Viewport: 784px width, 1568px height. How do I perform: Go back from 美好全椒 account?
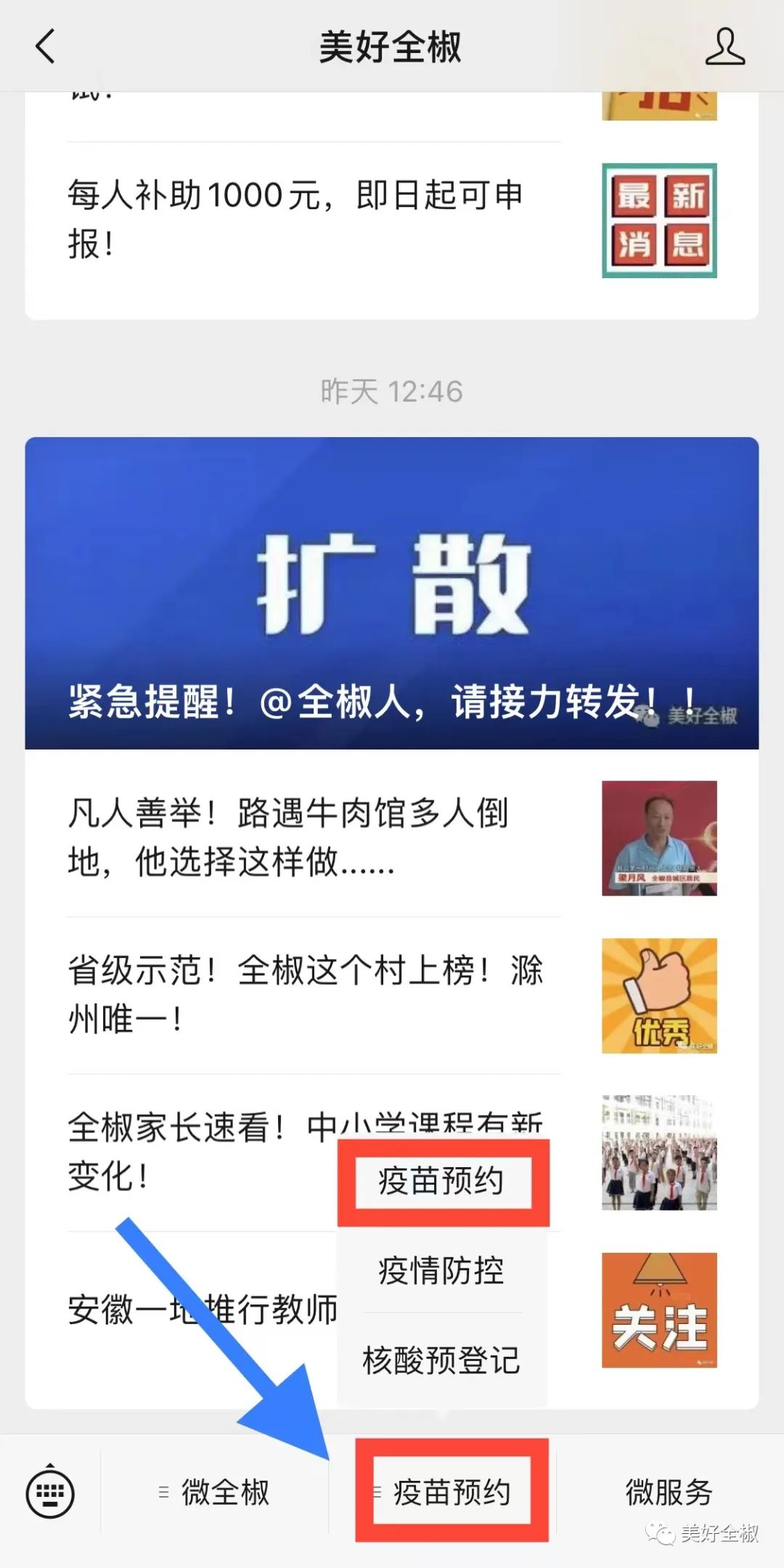tap(45, 46)
